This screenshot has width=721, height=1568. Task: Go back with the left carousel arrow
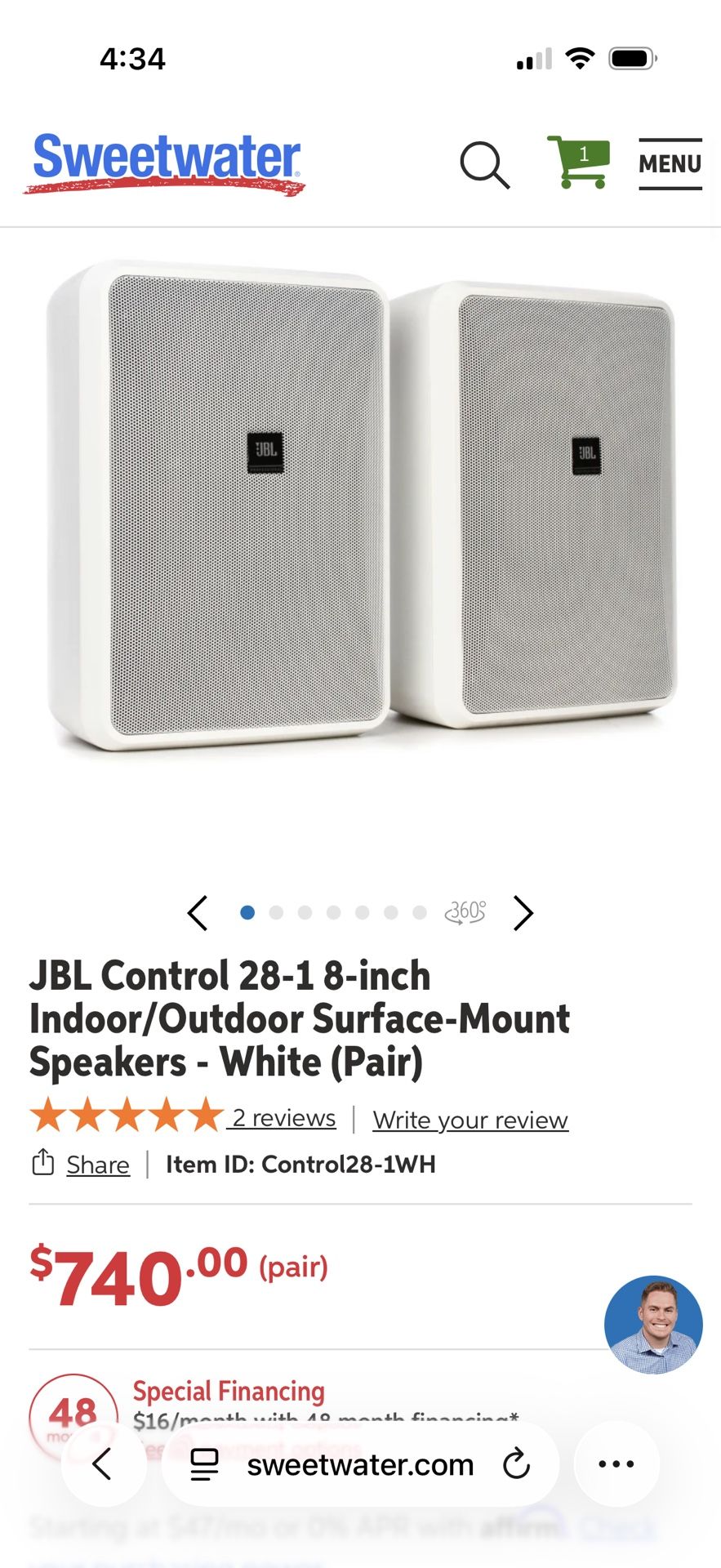point(198,912)
